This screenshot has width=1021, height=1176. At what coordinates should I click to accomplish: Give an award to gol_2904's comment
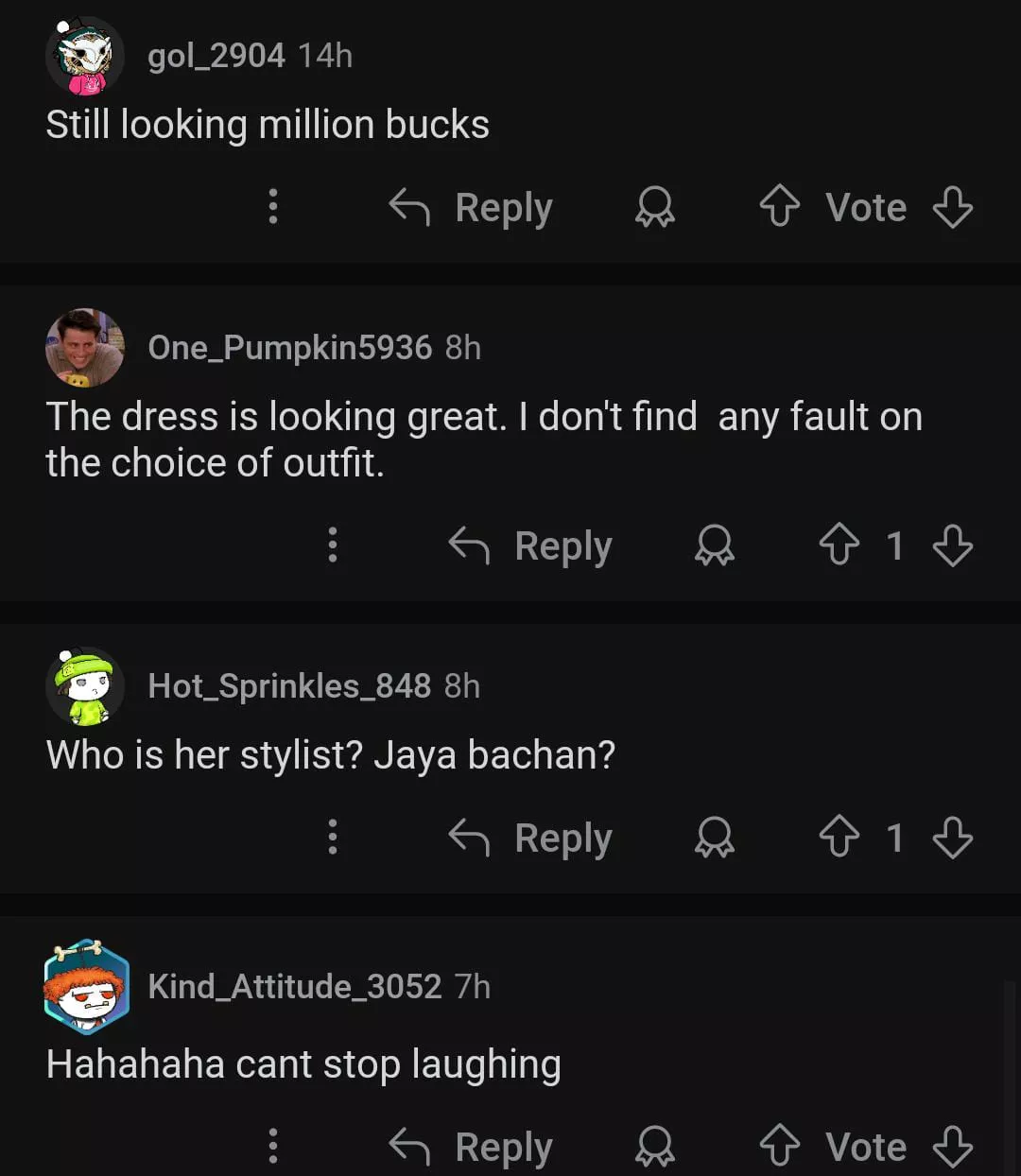(654, 207)
